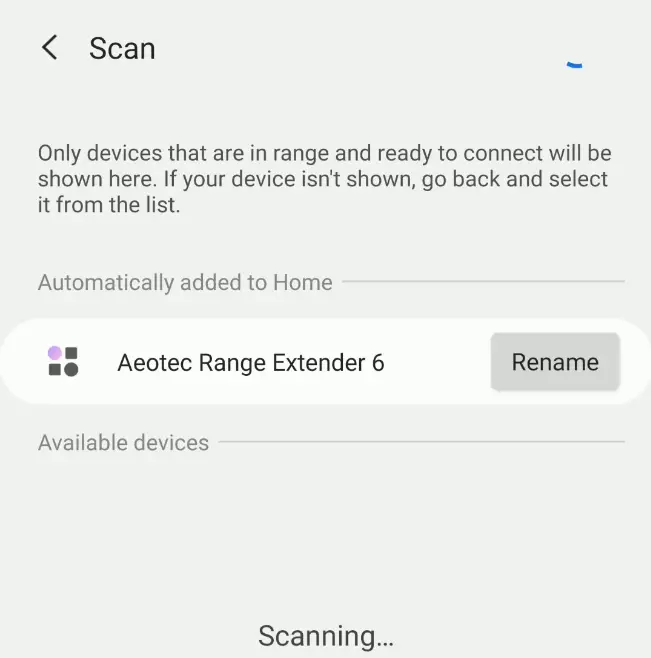Go back from the Scan screen
The height and width of the screenshot is (658, 651).
pos(49,48)
